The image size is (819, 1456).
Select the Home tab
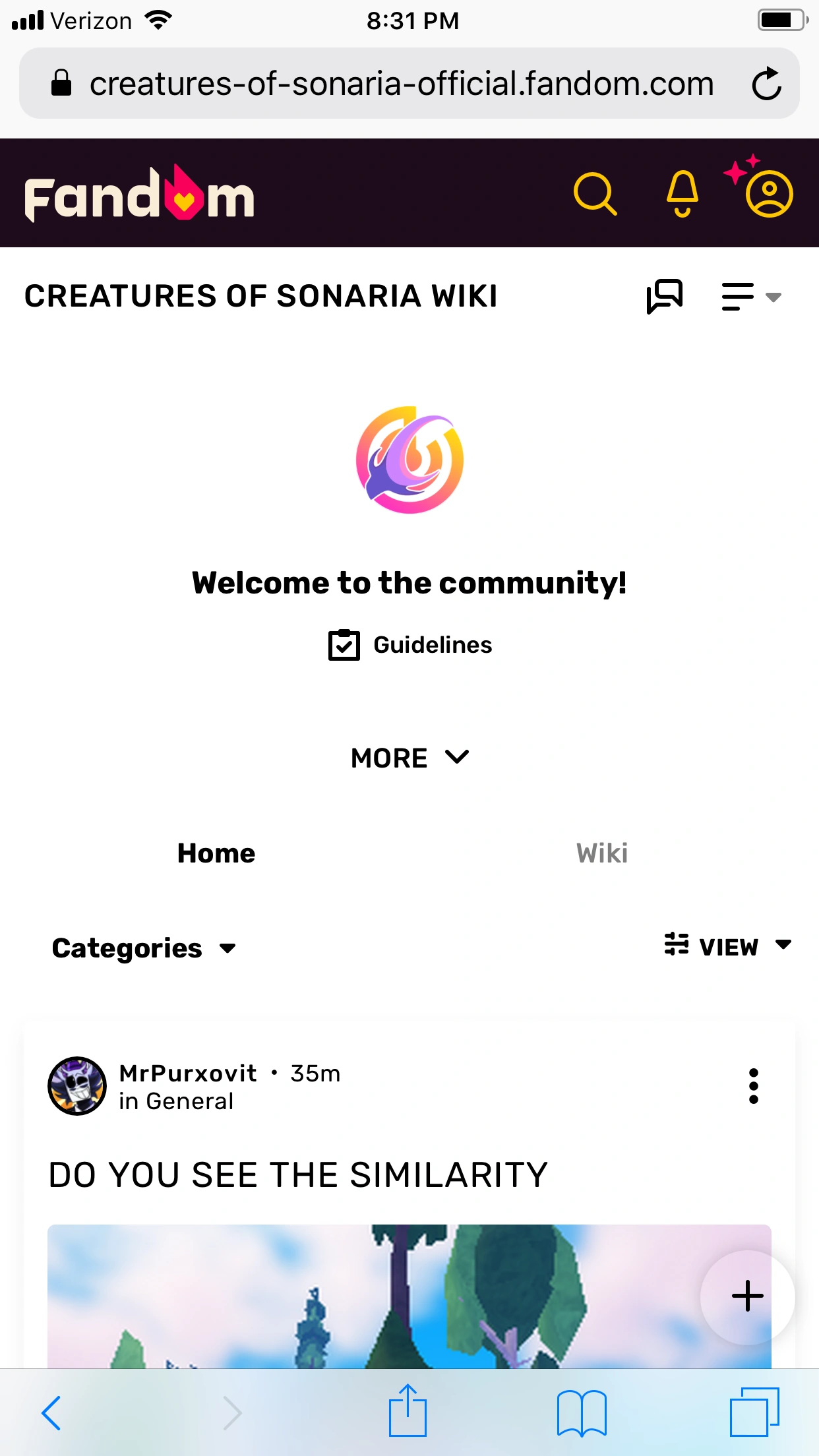click(x=216, y=853)
